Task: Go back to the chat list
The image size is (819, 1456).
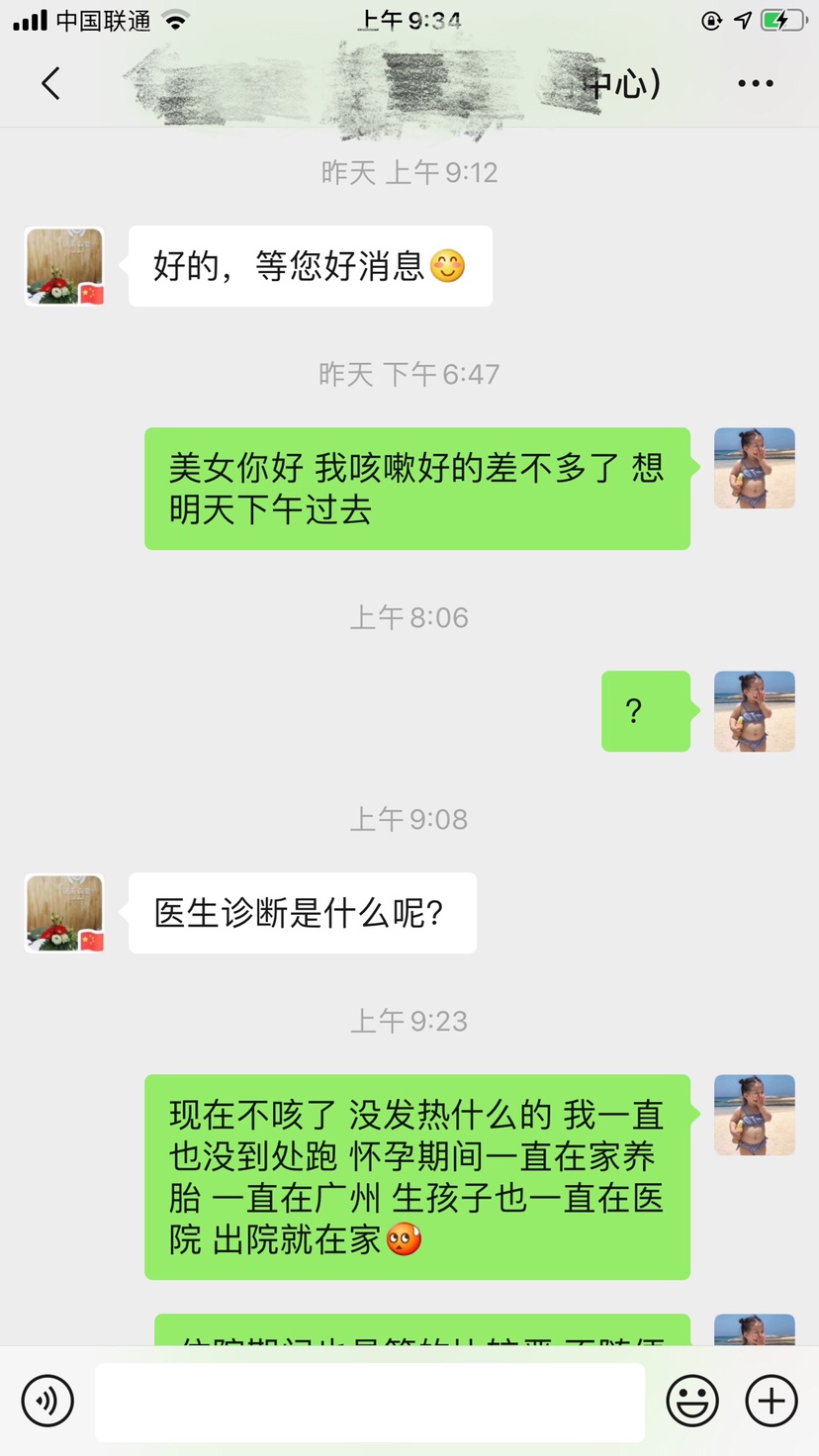Action: pos(51,83)
